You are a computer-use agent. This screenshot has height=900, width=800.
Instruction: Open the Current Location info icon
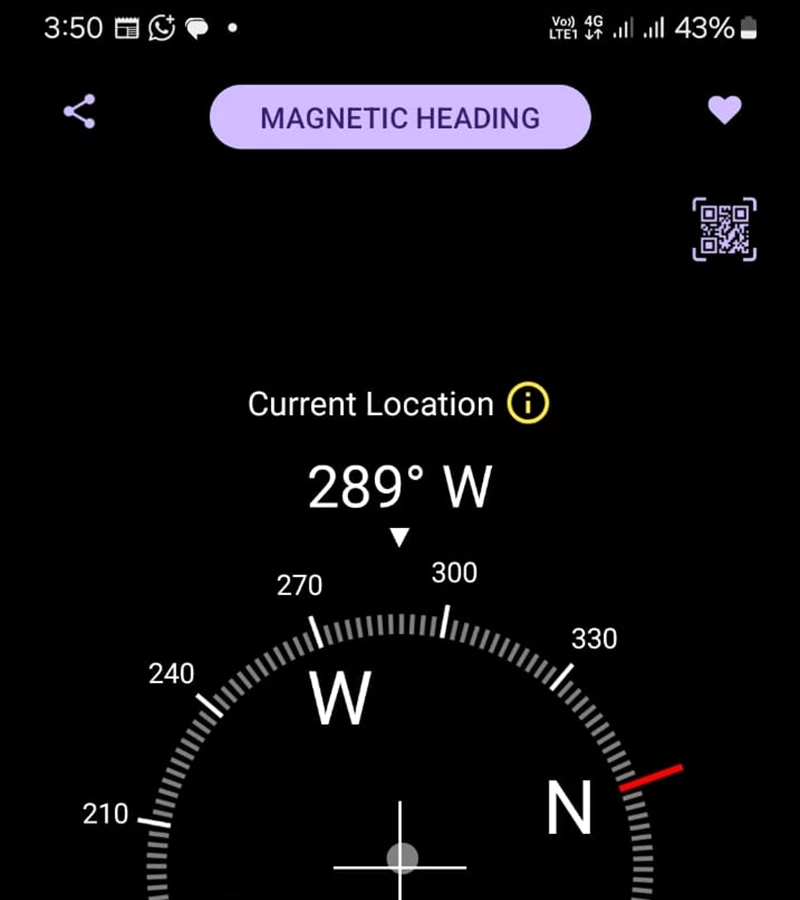tap(528, 404)
